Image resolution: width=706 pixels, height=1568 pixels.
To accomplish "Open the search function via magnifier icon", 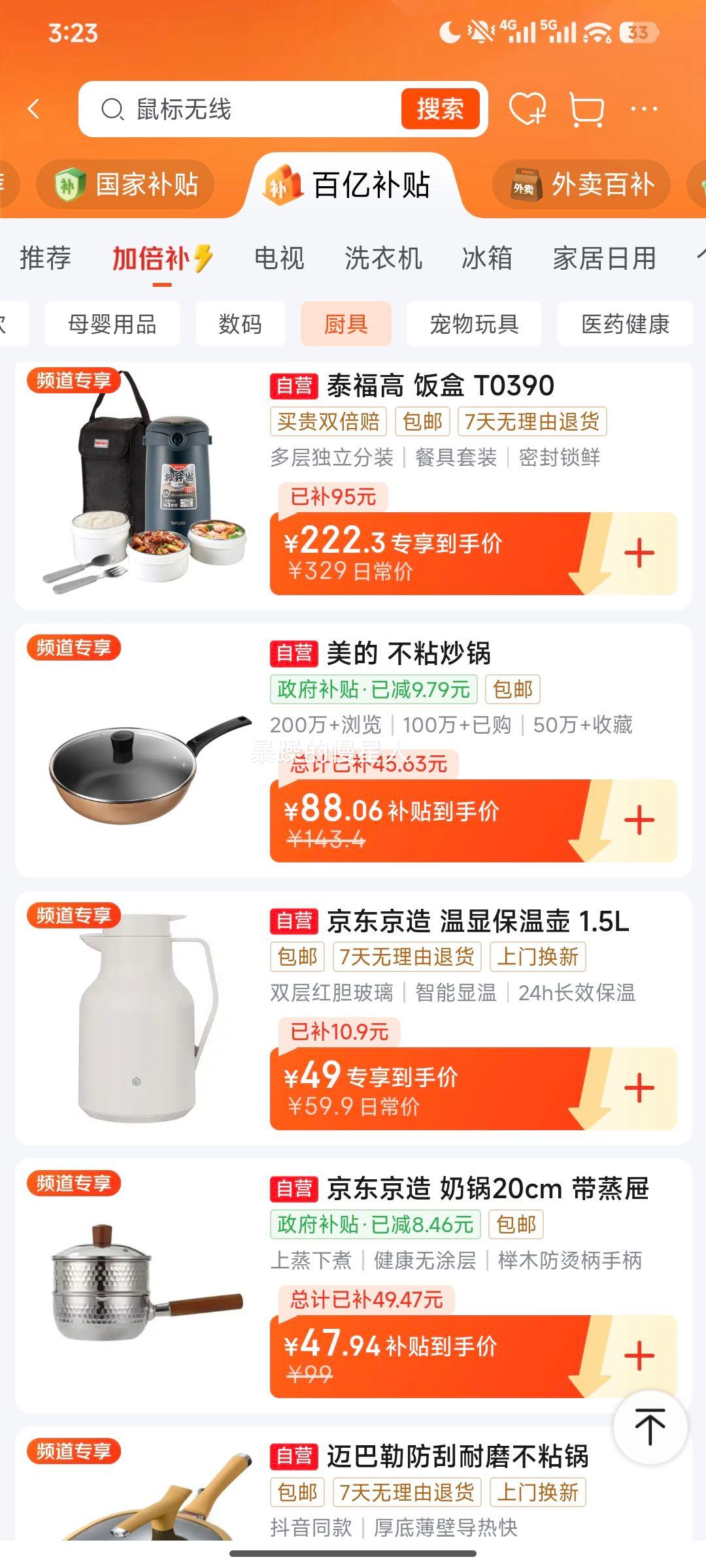I will pyautogui.click(x=114, y=108).
